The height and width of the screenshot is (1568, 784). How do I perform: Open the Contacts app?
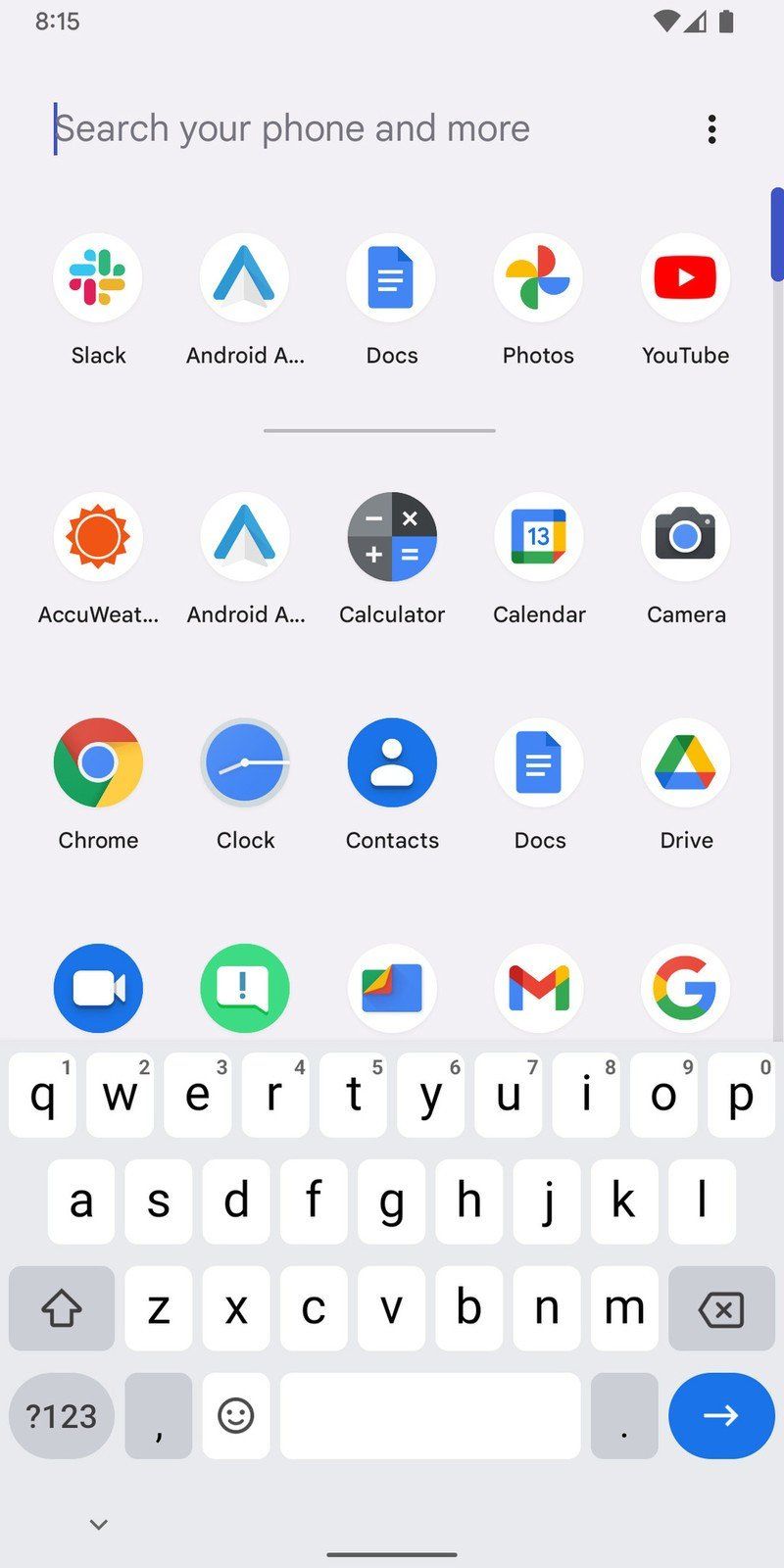pos(392,762)
